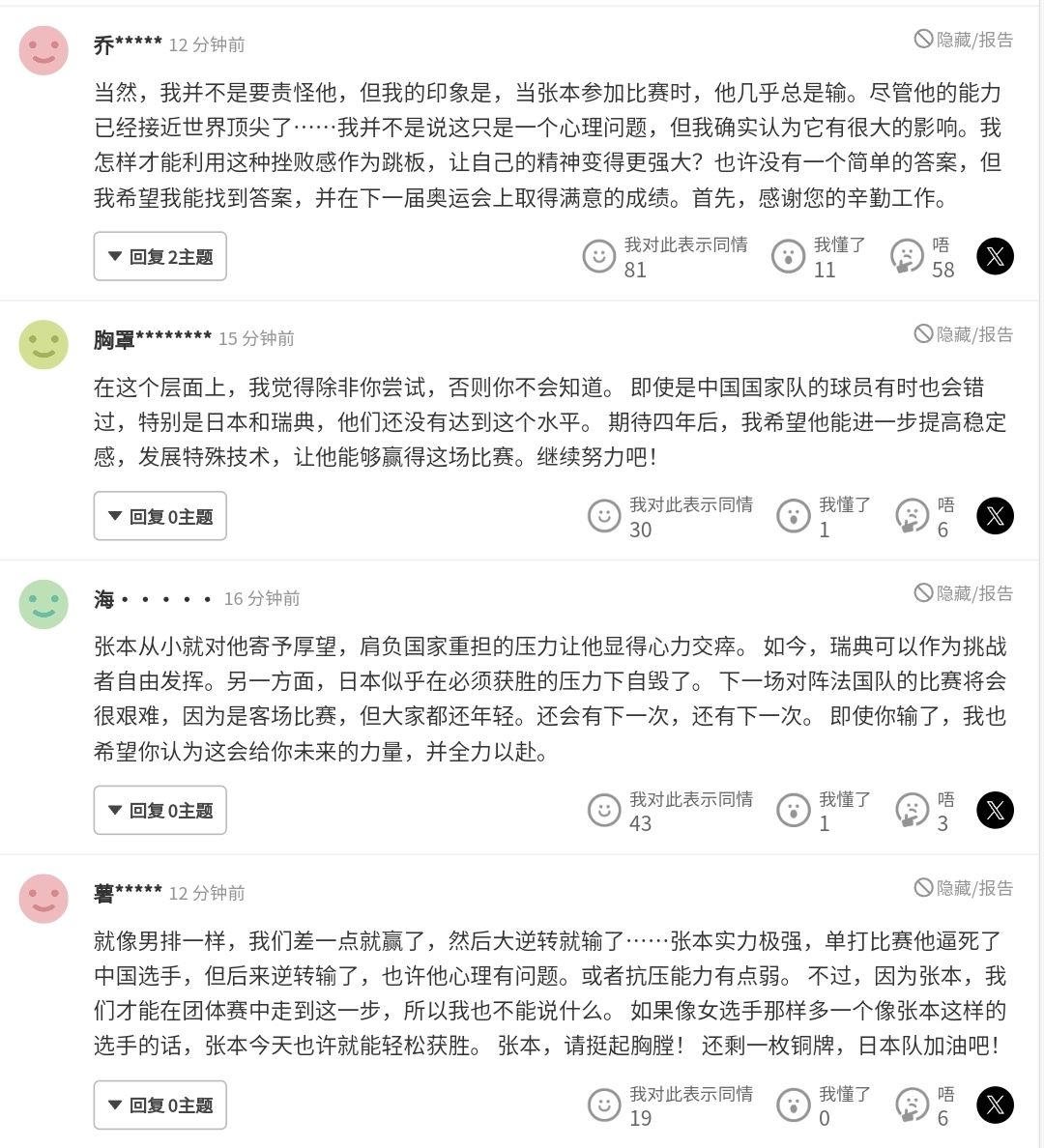The width and height of the screenshot is (1044, 1148).
Task: Share 薯's comment to X
Action: tap(995, 1105)
